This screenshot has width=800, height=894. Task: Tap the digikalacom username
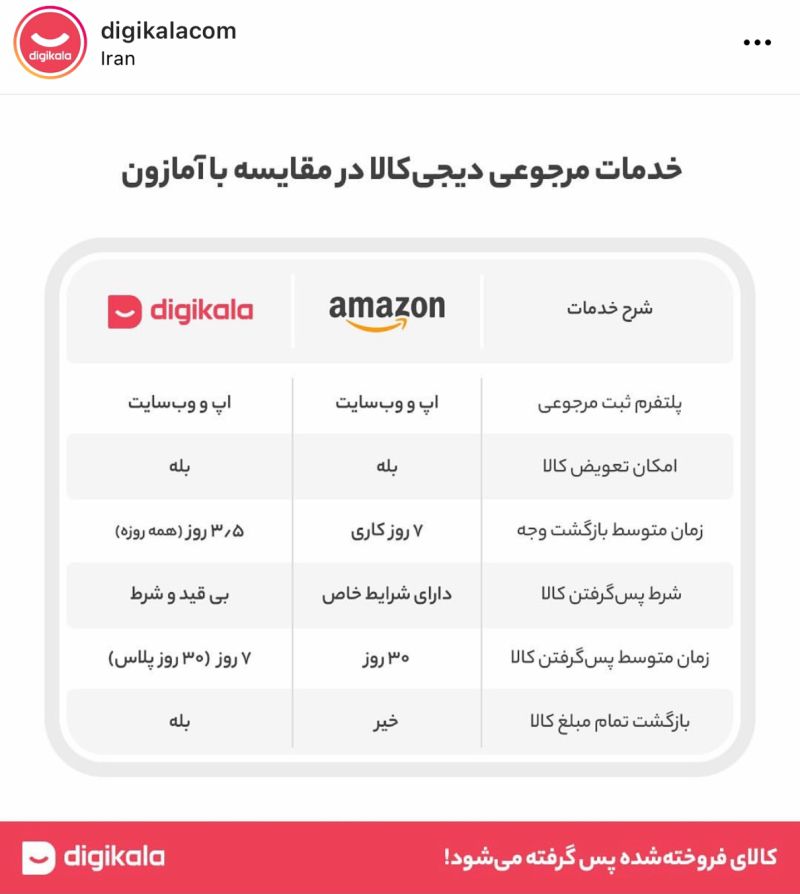168,30
